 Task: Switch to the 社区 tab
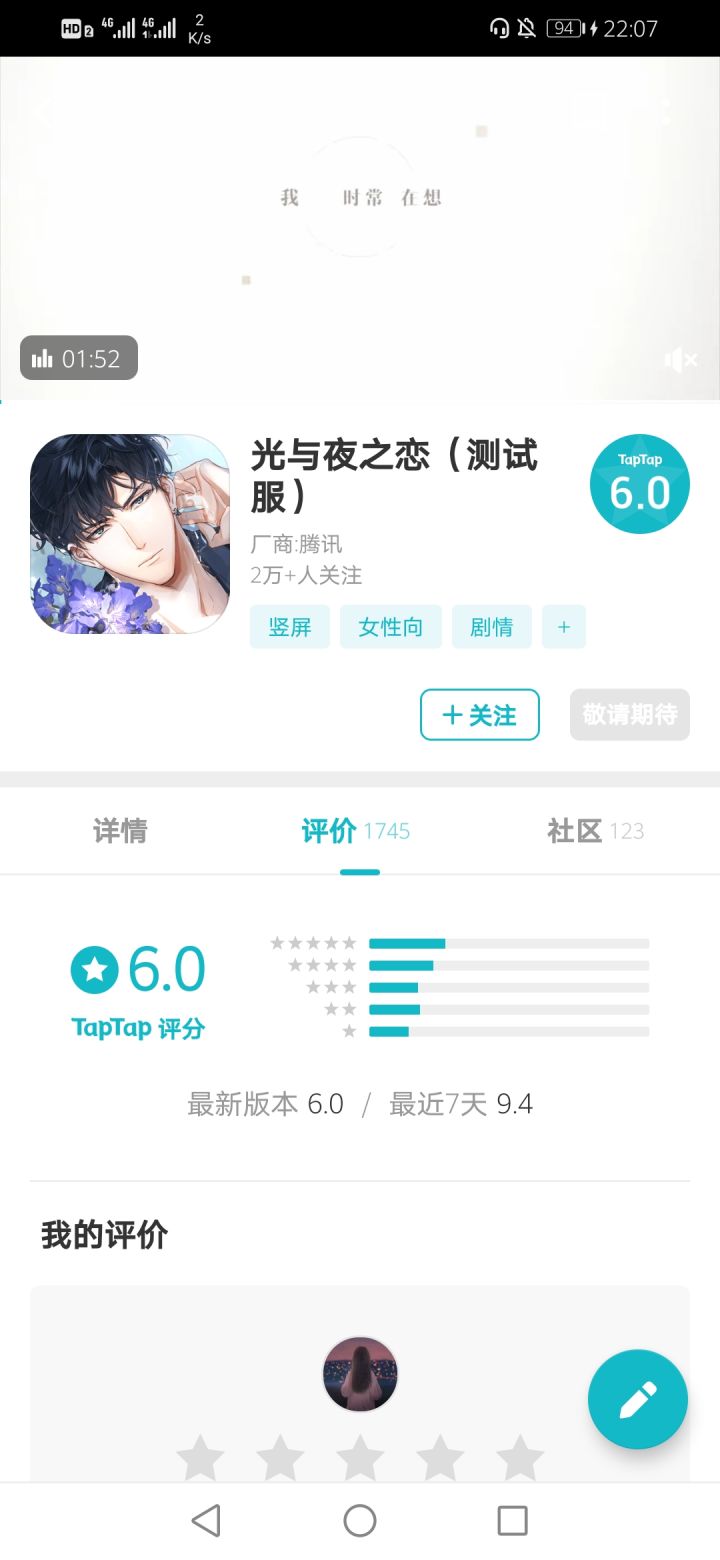tap(596, 831)
